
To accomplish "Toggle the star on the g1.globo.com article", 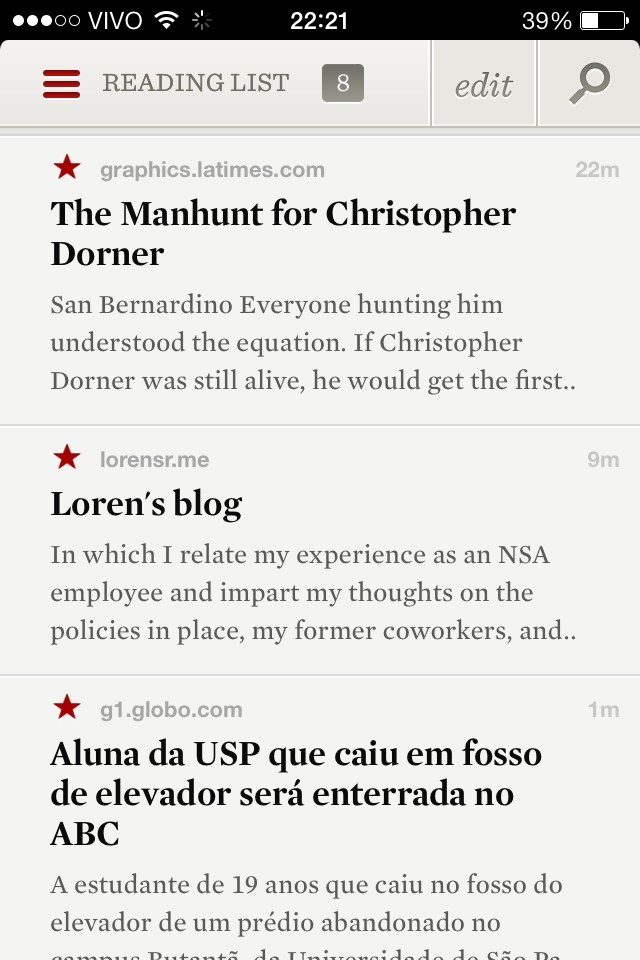I will [67, 708].
